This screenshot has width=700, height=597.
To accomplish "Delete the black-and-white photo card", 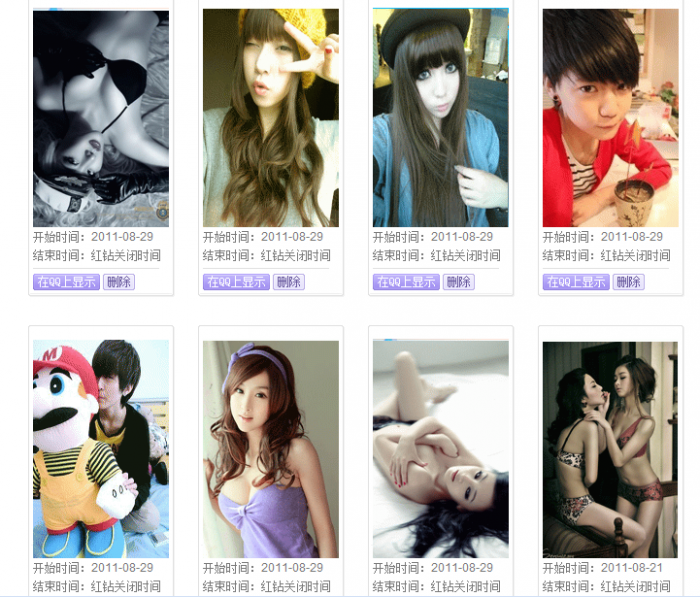I will coord(119,282).
